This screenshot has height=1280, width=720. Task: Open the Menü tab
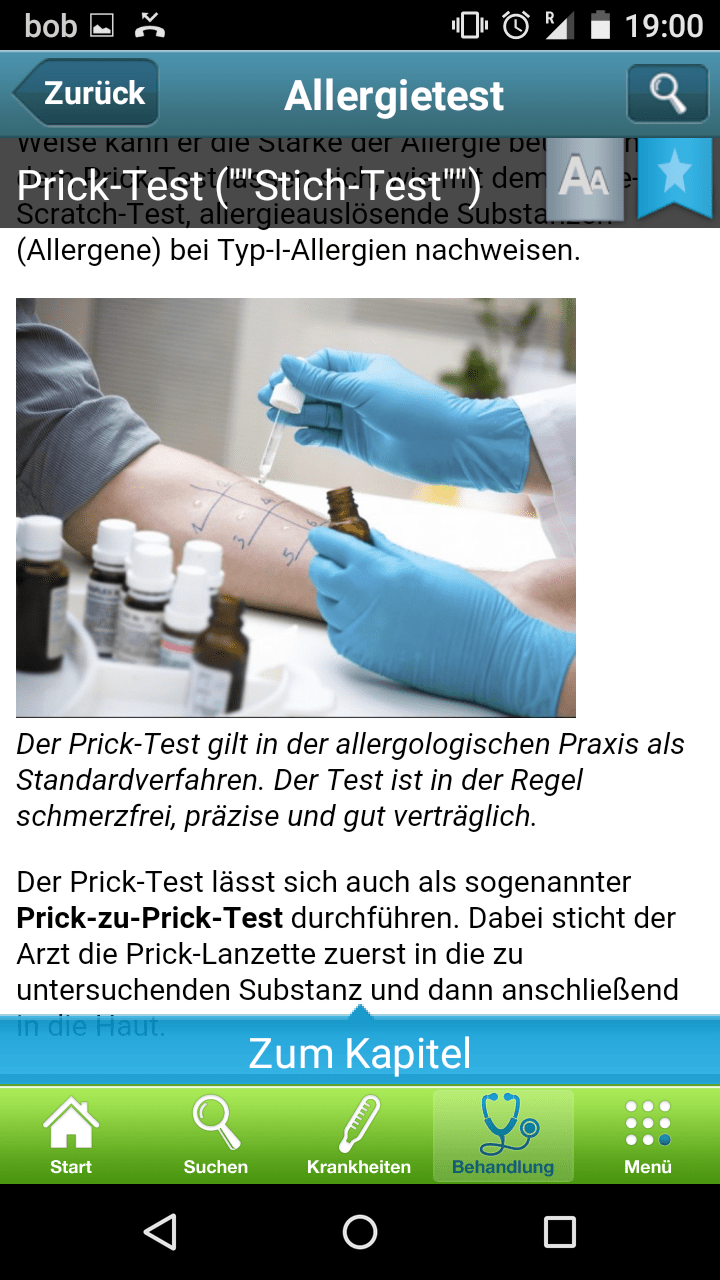(648, 1136)
